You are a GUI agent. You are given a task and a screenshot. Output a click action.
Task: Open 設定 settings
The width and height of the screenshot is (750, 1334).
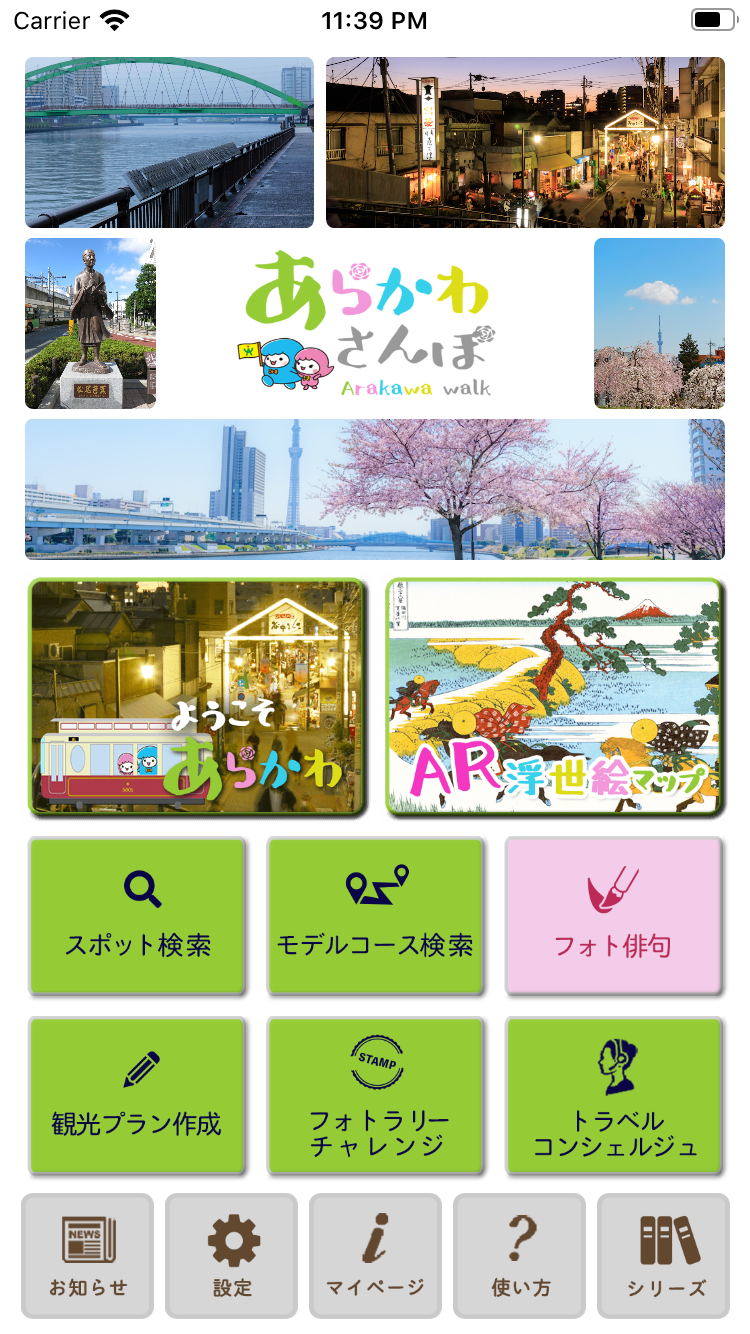[x=232, y=1256]
